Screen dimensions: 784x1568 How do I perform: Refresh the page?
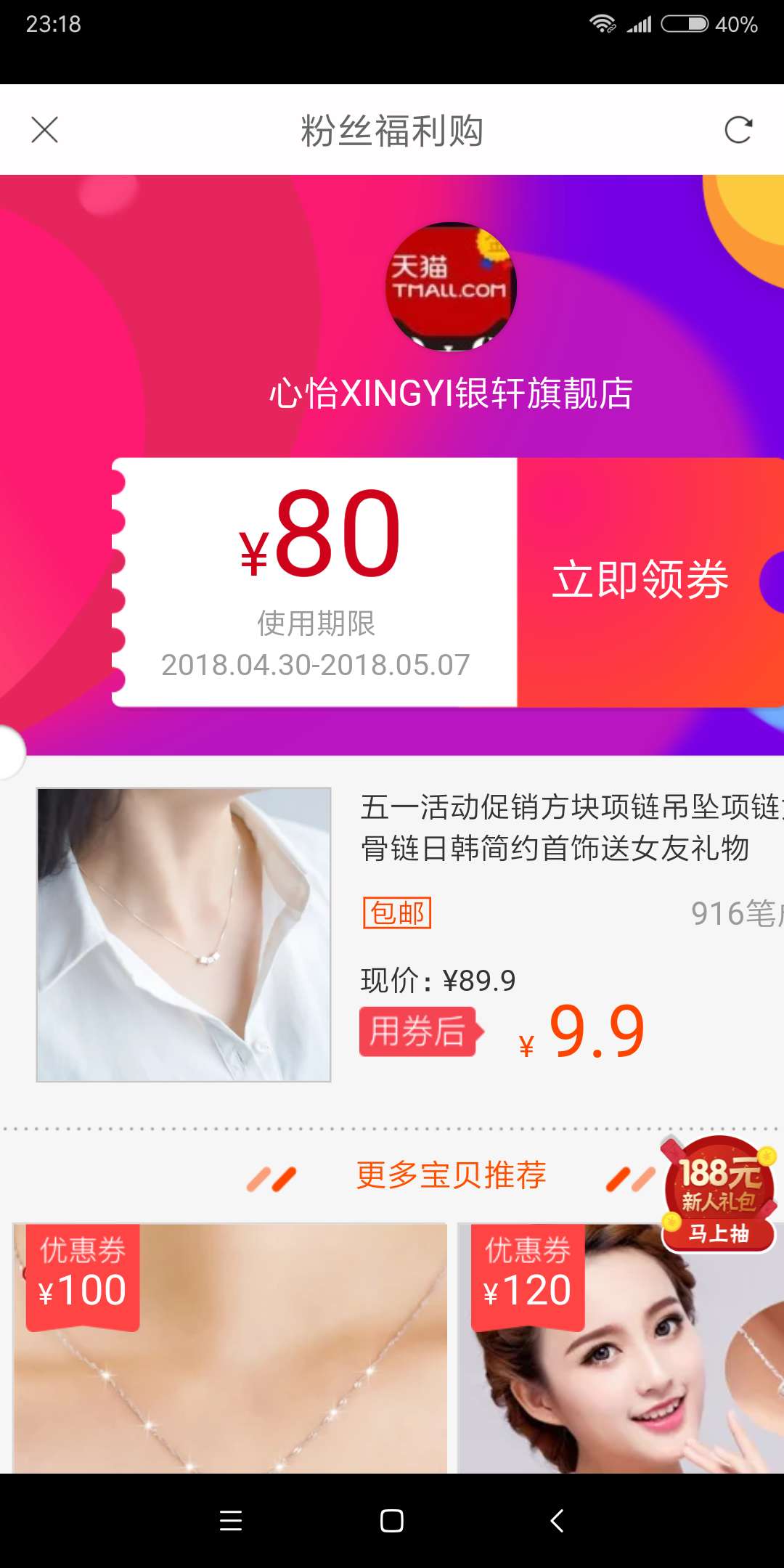click(738, 130)
